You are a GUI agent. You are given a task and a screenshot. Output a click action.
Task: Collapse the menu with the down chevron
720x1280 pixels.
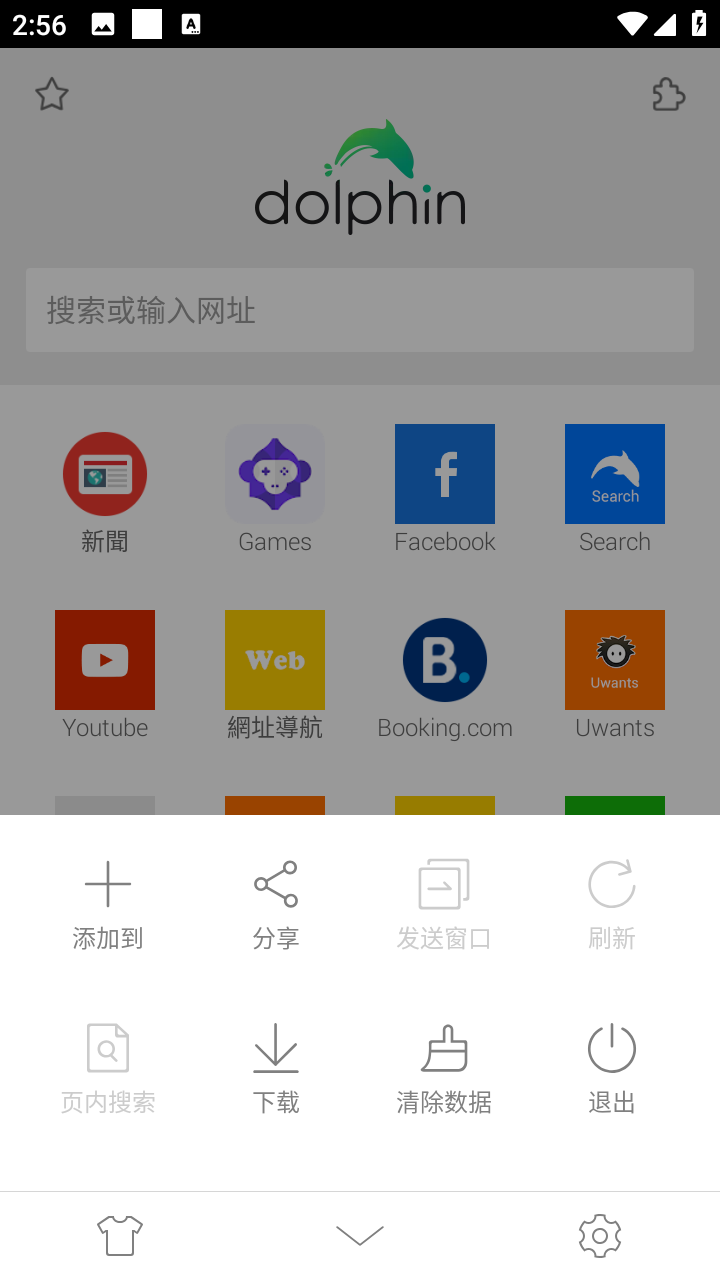[x=360, y=1235]
